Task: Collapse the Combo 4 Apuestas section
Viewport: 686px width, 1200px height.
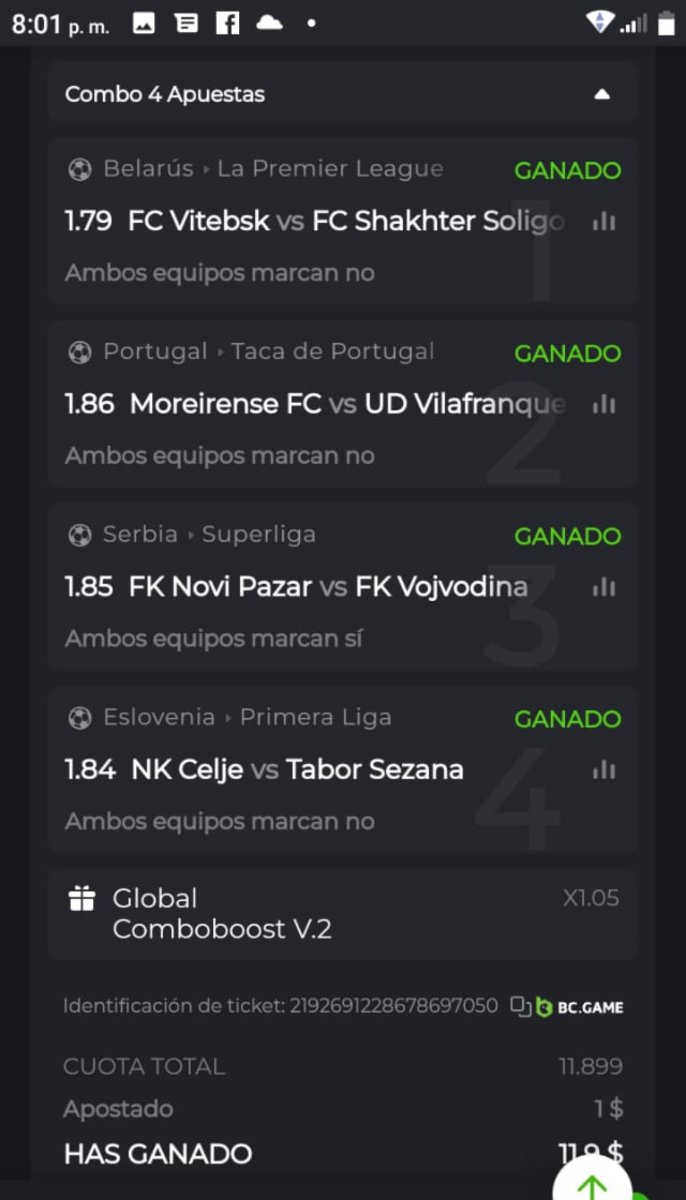Action: (x=601, y=95)
